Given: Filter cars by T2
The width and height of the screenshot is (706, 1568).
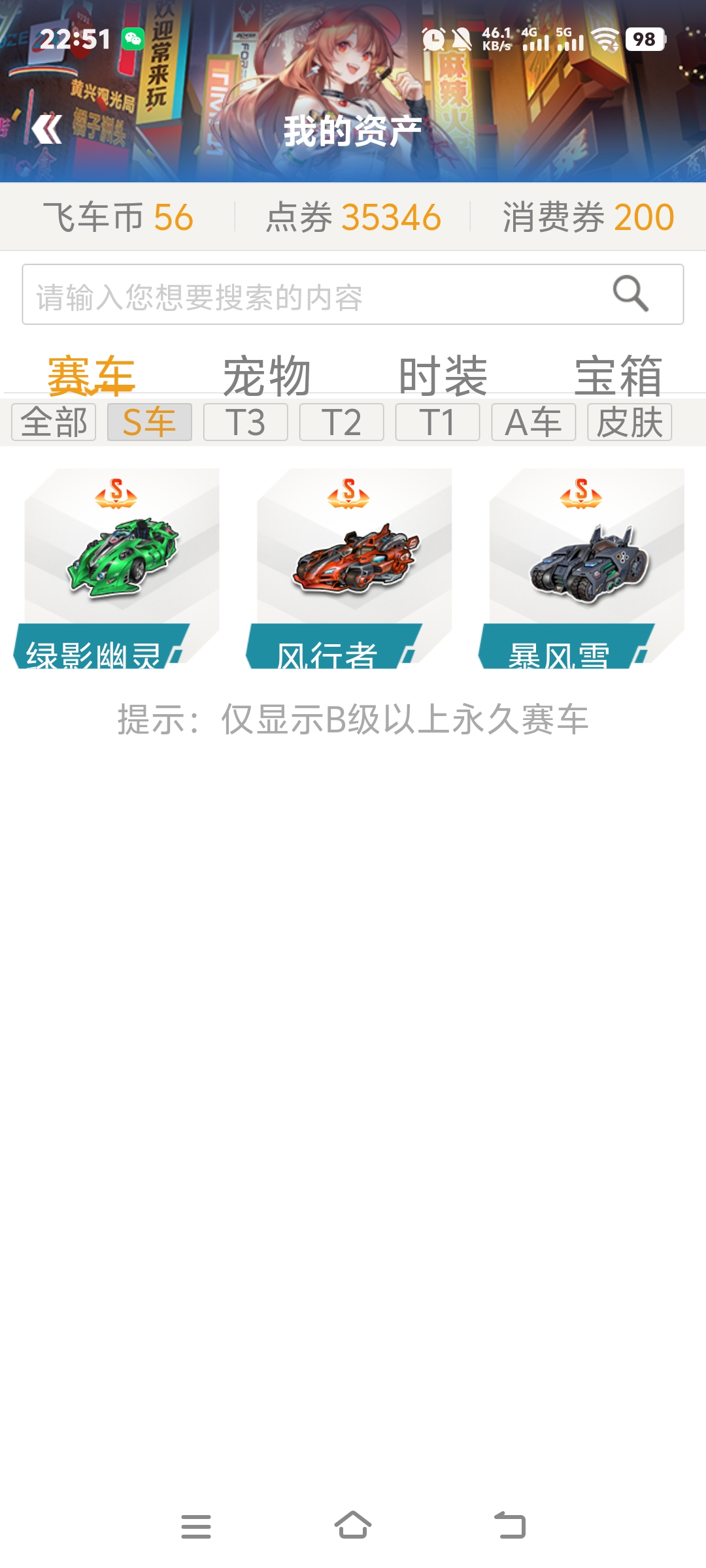Looking at the screenshot, I should coord(341,422).
